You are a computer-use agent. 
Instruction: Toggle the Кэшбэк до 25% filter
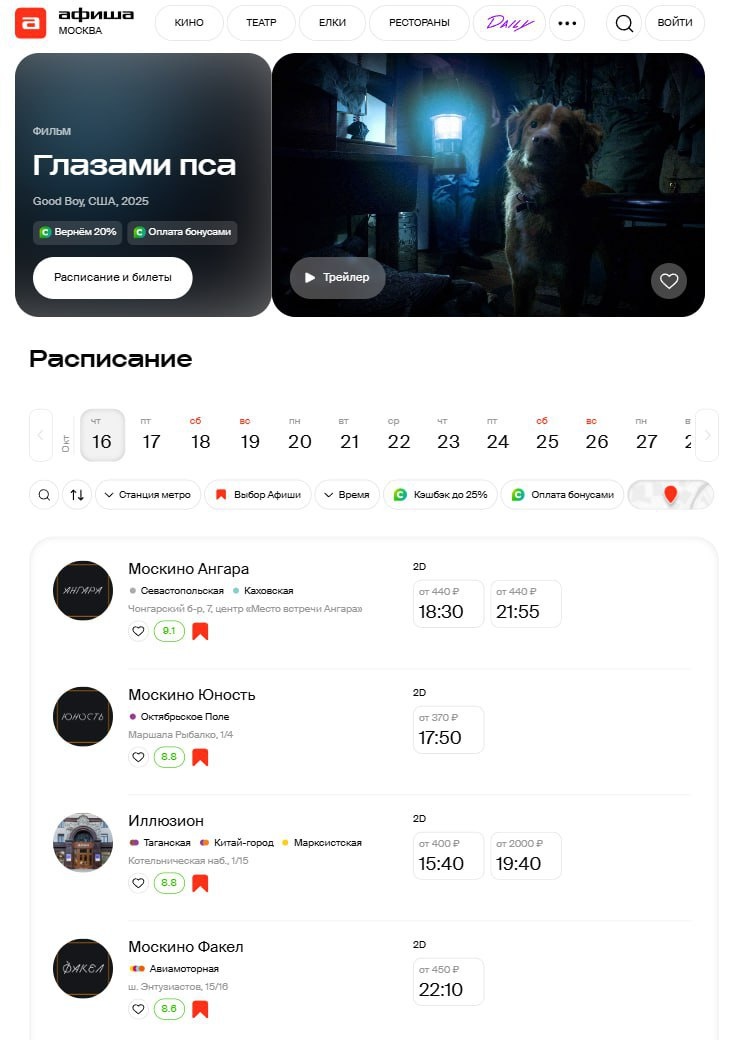coord(440,495)
